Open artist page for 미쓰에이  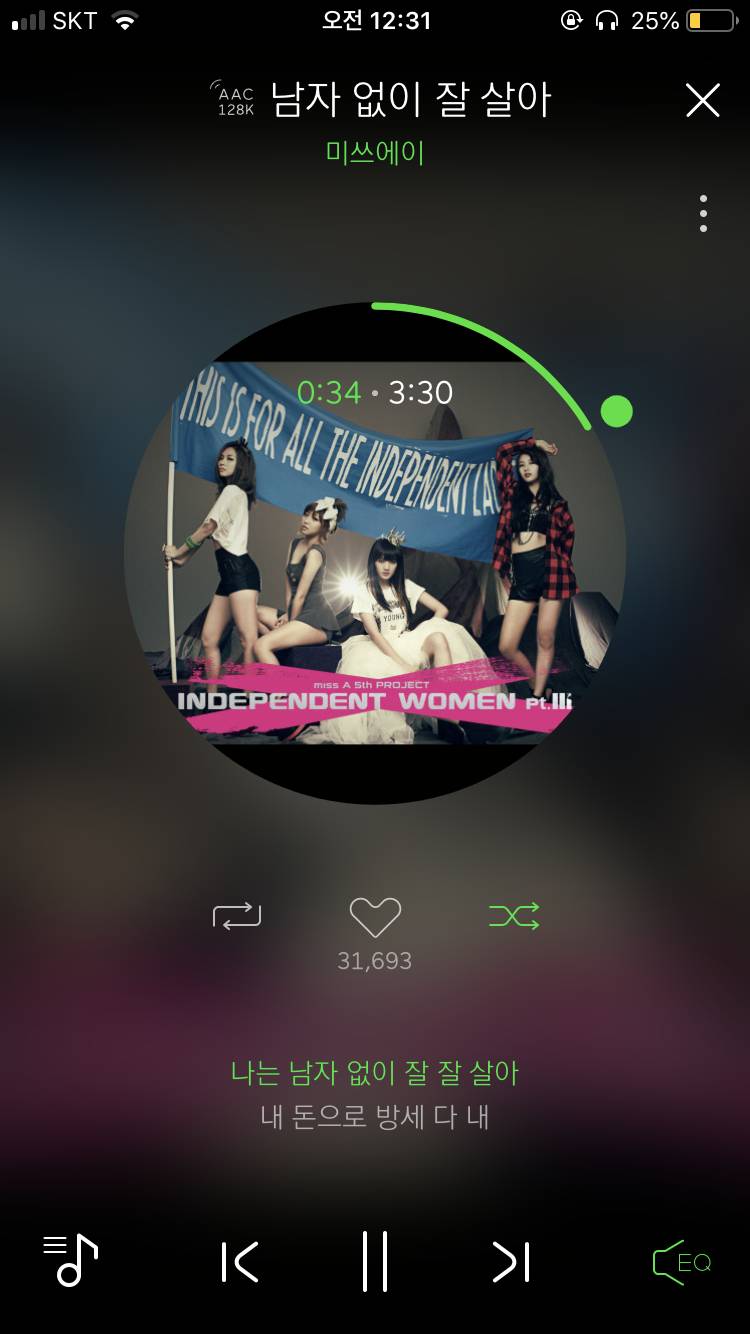[x=375, y=153]
